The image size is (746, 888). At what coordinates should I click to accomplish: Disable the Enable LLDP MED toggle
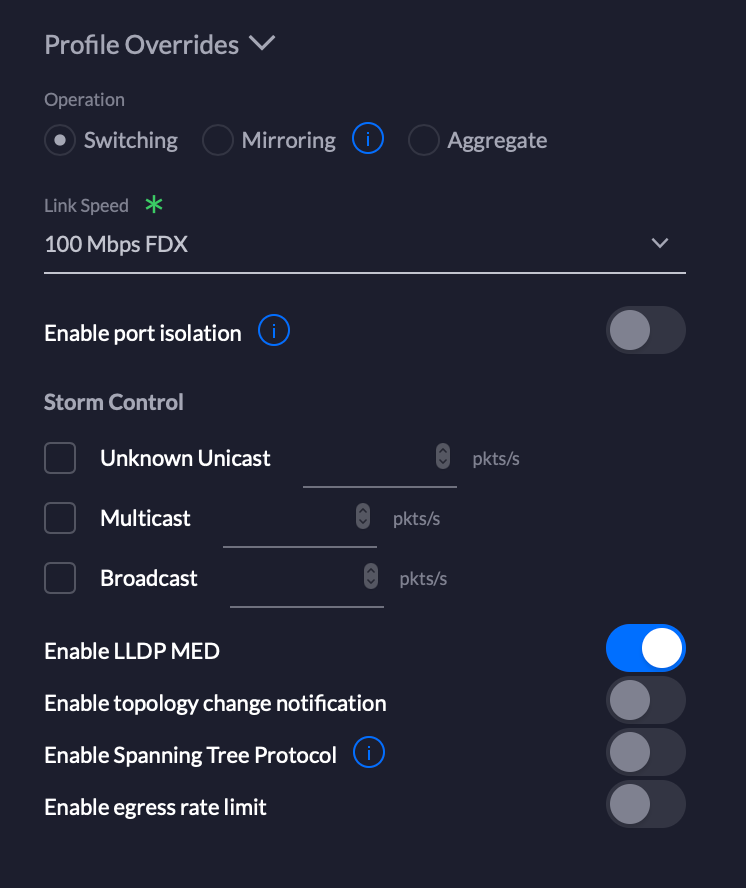pyautogui.click(x=646, y=648)
